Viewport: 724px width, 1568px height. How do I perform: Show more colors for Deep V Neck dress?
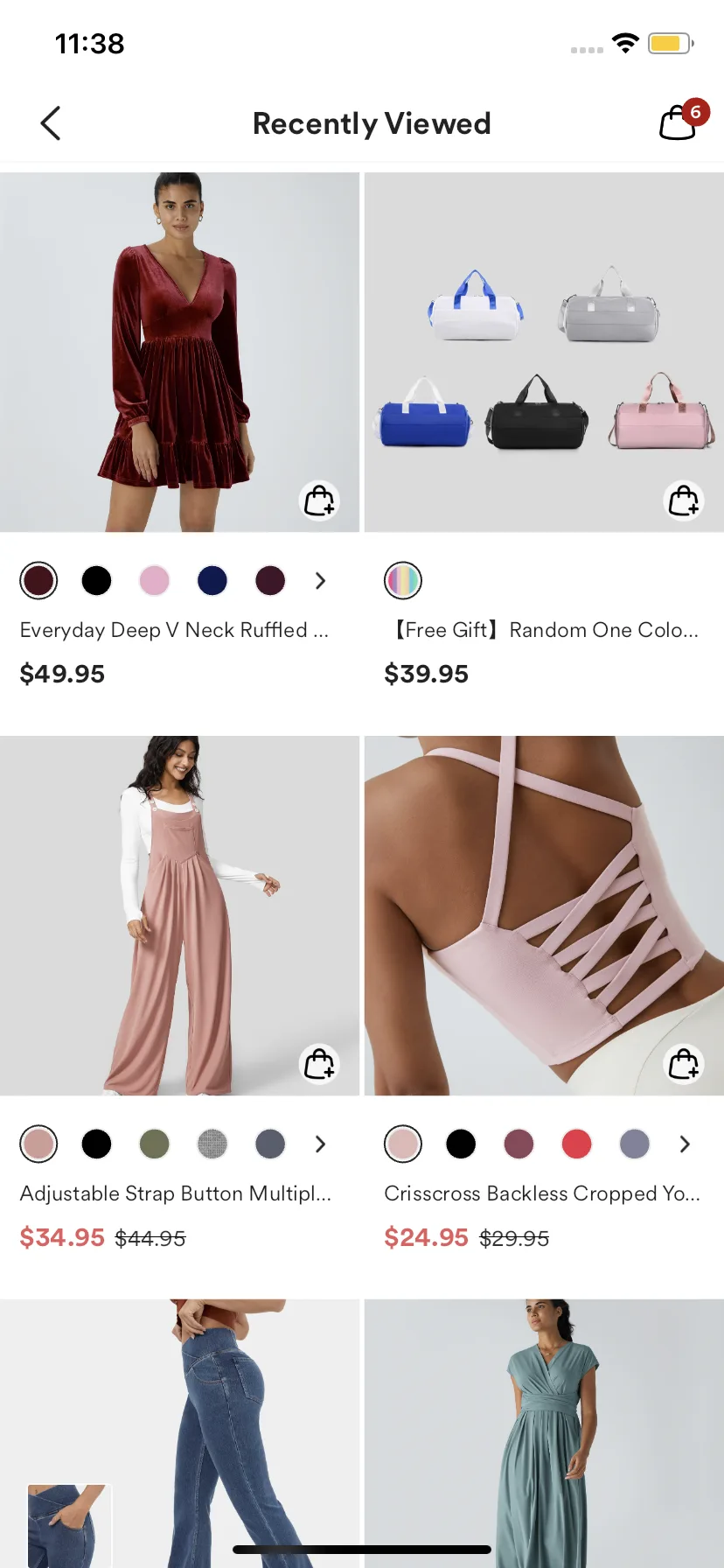click(320, 580)
